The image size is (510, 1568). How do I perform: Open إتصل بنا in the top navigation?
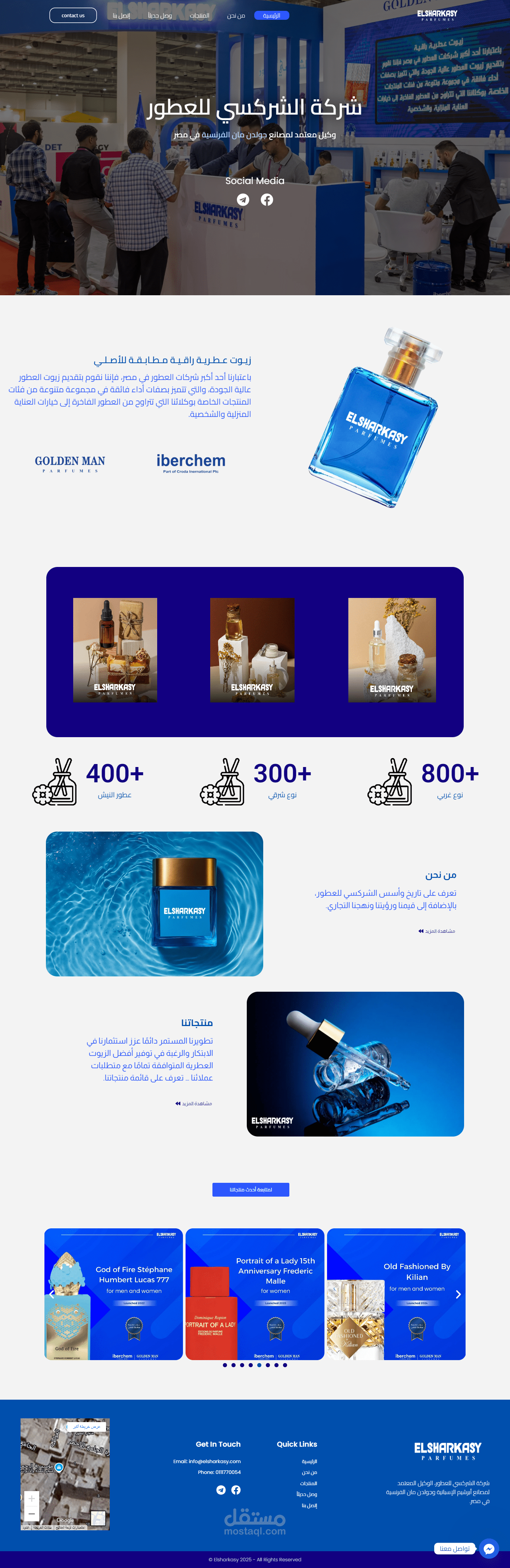pos(121,15)
